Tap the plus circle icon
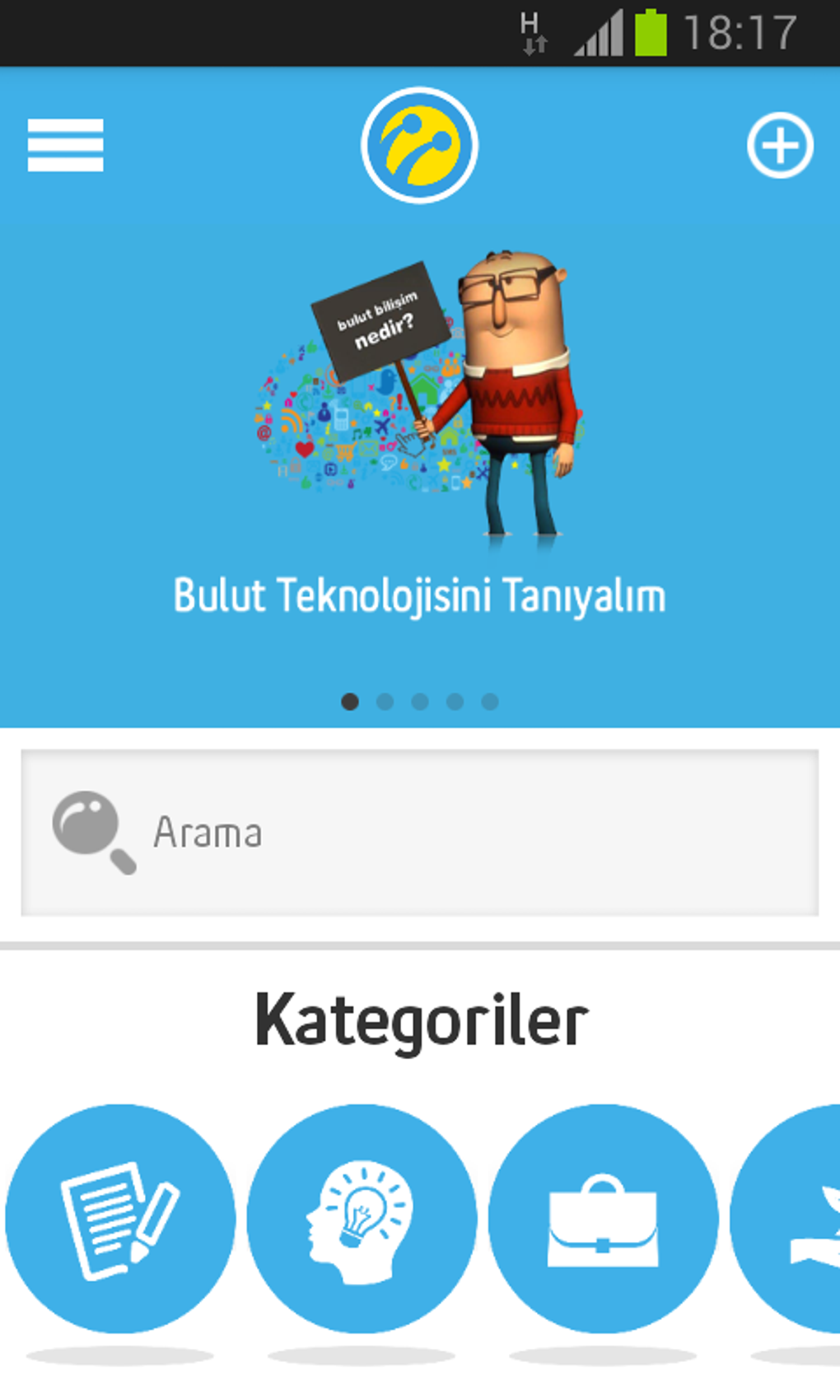The width and height of the screenshot is (840, 1400). point(779,145)
